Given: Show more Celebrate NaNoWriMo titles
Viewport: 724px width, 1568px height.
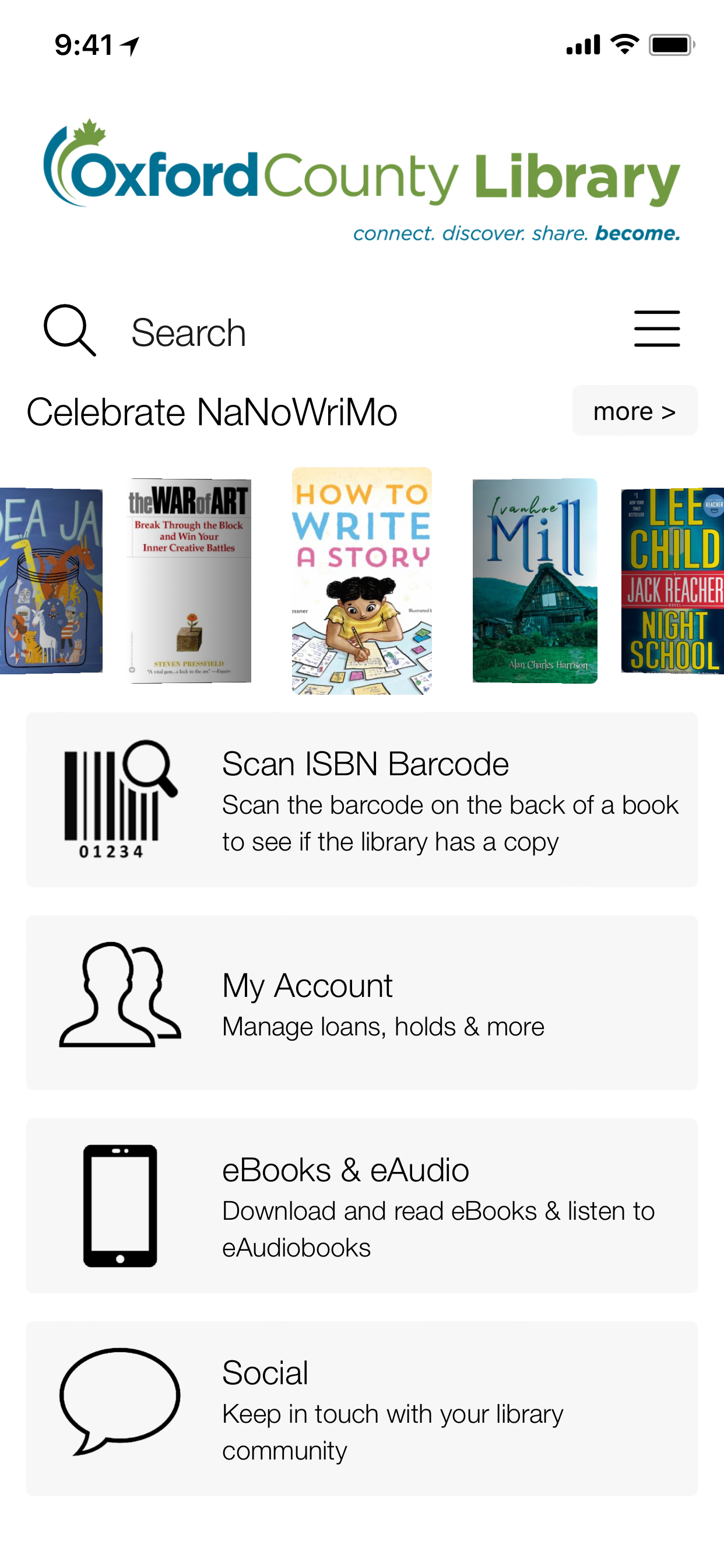Looking at the screenshot, I should pyautogui.click(x=634, y=411).
